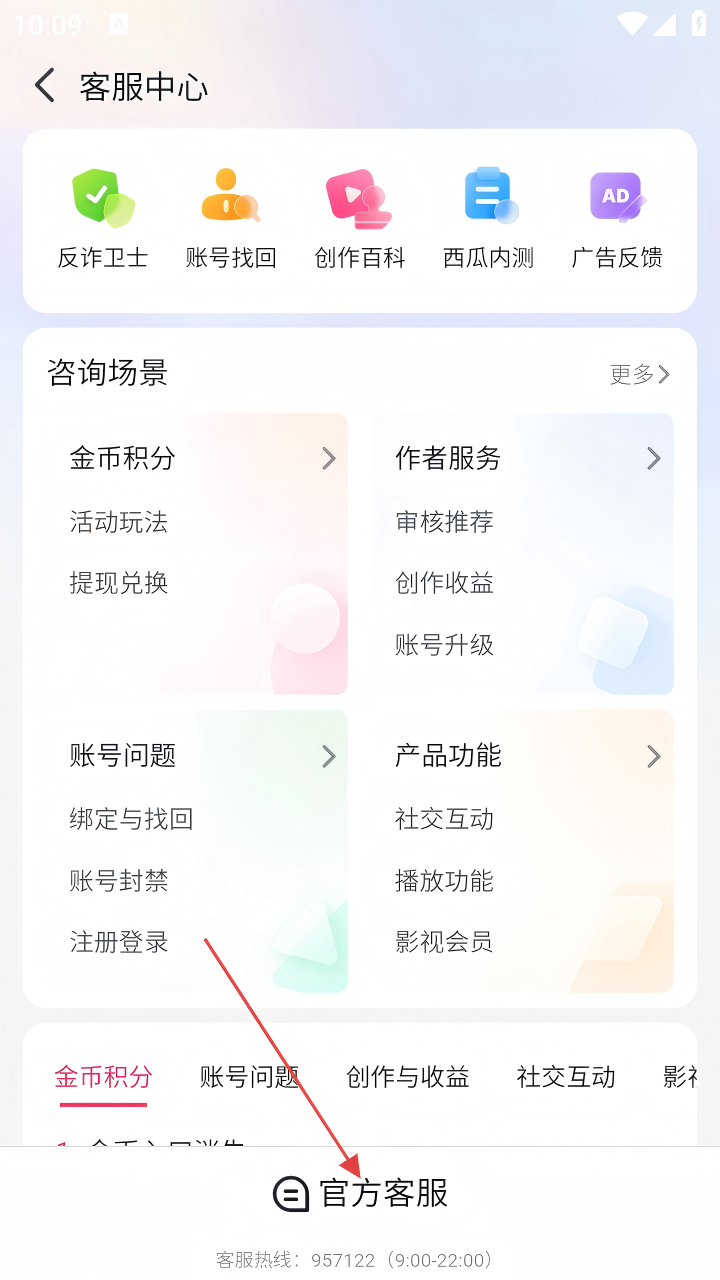Open the 作者服务 category

[x=525, y=458]
